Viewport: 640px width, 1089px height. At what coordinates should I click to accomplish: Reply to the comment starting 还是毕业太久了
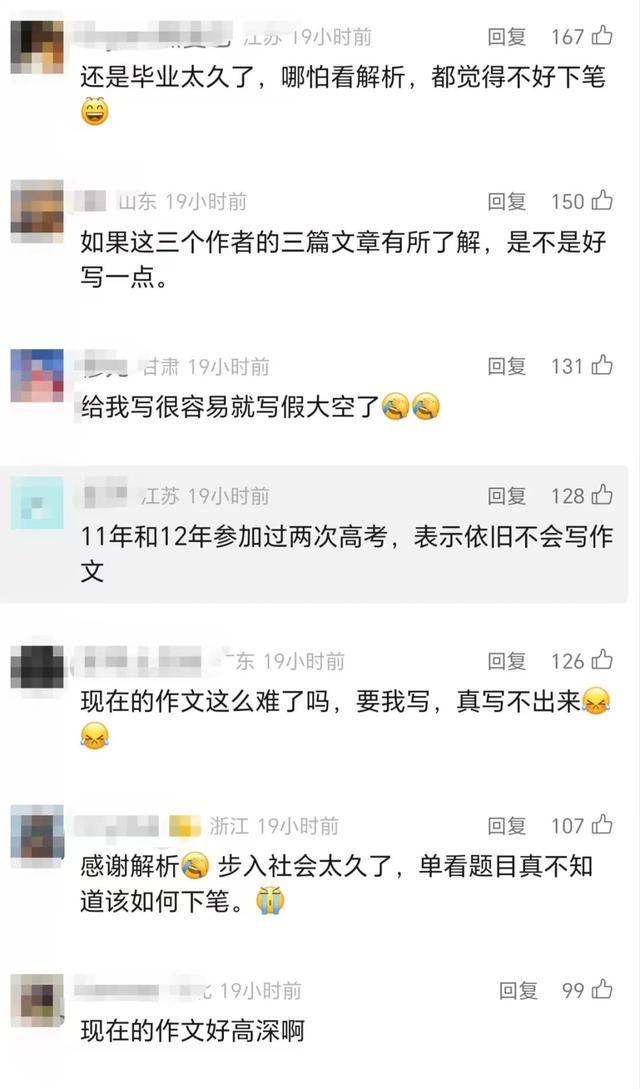[506, 37]
